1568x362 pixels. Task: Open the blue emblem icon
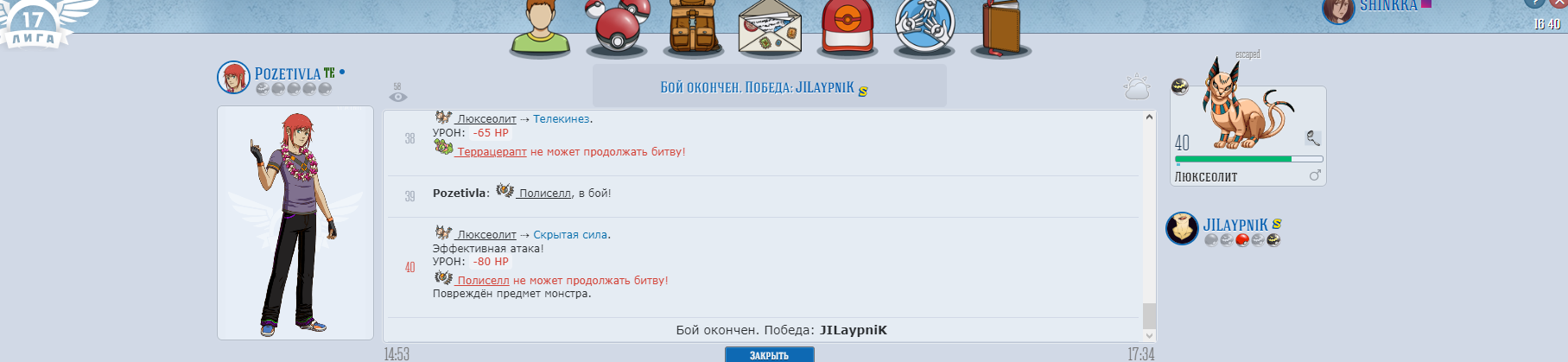pyautogui.click(x=924, y=29)
